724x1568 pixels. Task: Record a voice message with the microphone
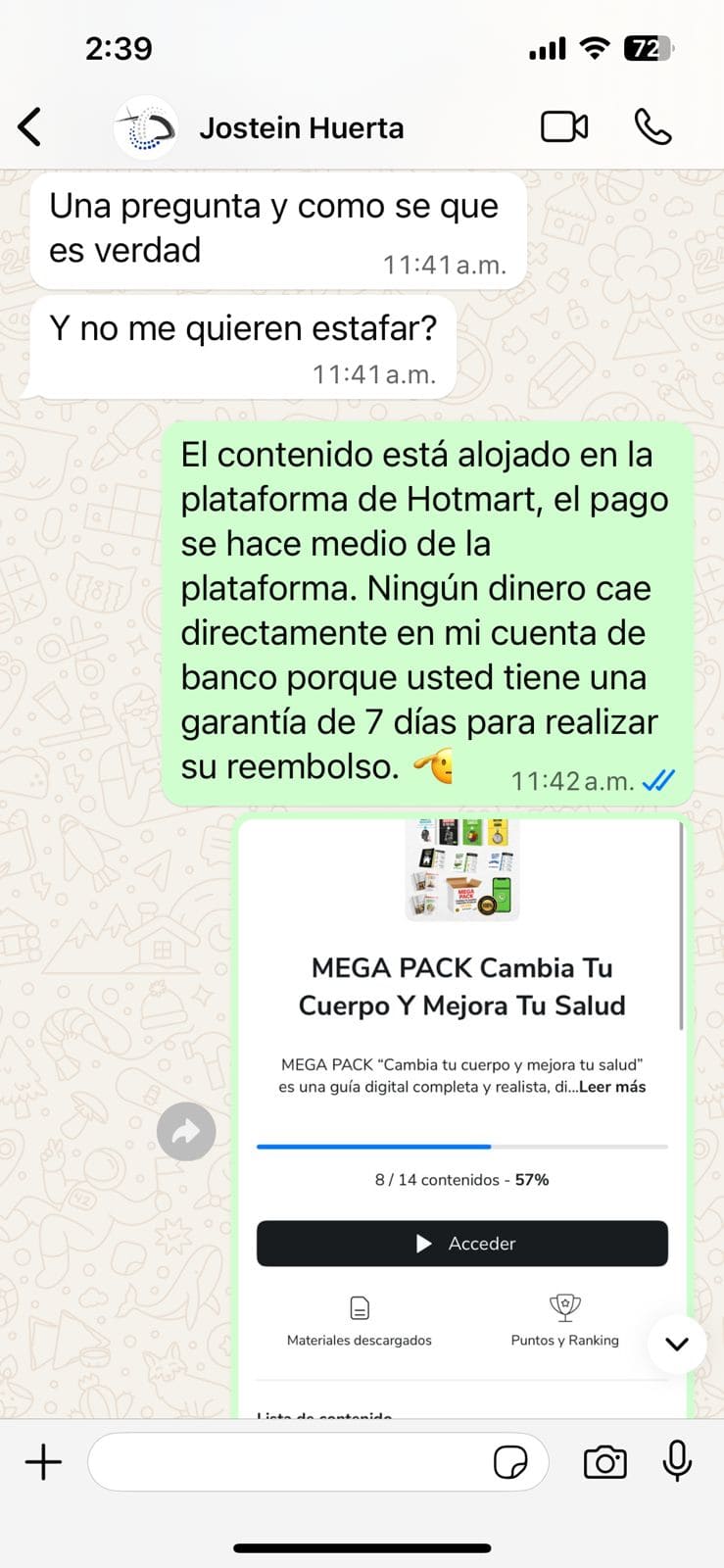[677, 1462]
